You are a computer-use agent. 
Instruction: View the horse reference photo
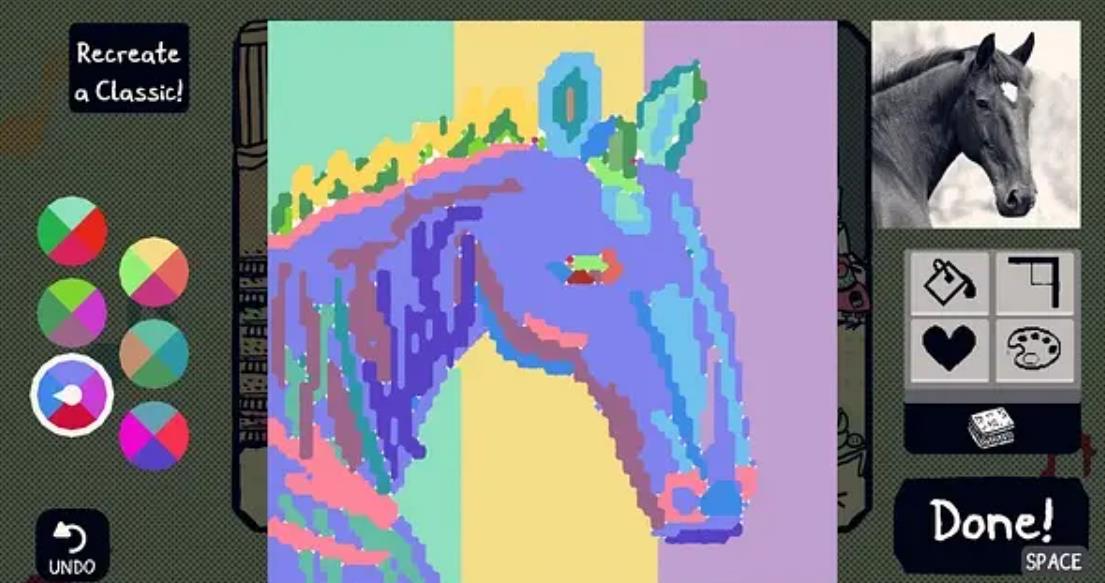coord(975,125)
